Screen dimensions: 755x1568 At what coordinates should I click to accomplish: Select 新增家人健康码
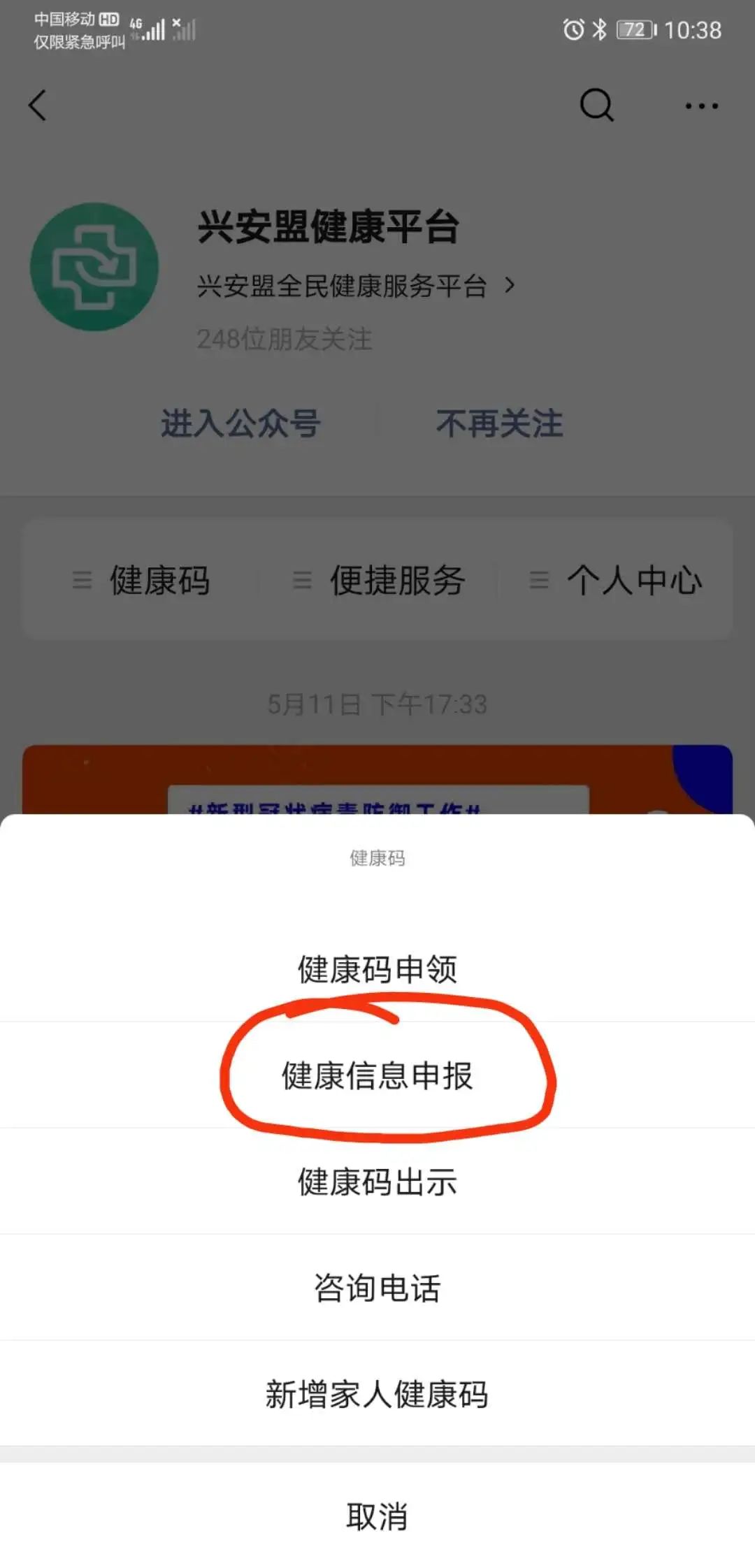pyautogui.click(x=377, y=1394)
